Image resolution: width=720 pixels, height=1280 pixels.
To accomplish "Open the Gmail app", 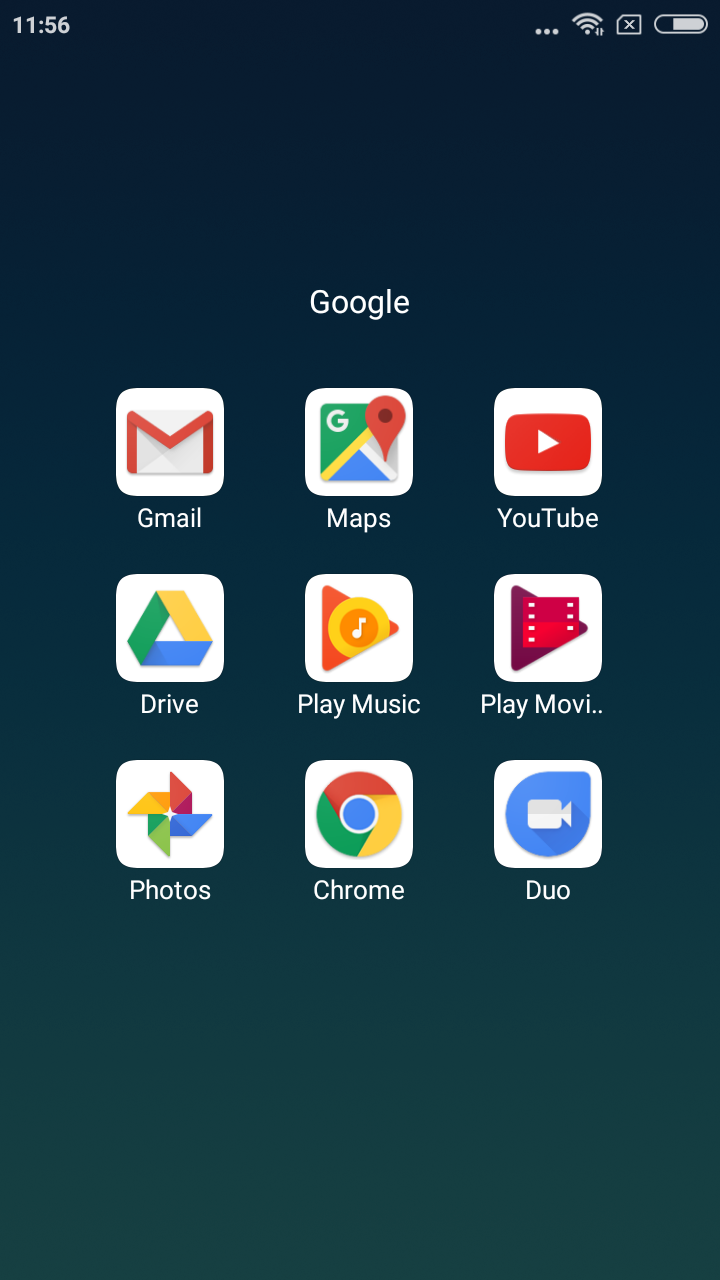I will pyautogui.click(x=170, y=442).
